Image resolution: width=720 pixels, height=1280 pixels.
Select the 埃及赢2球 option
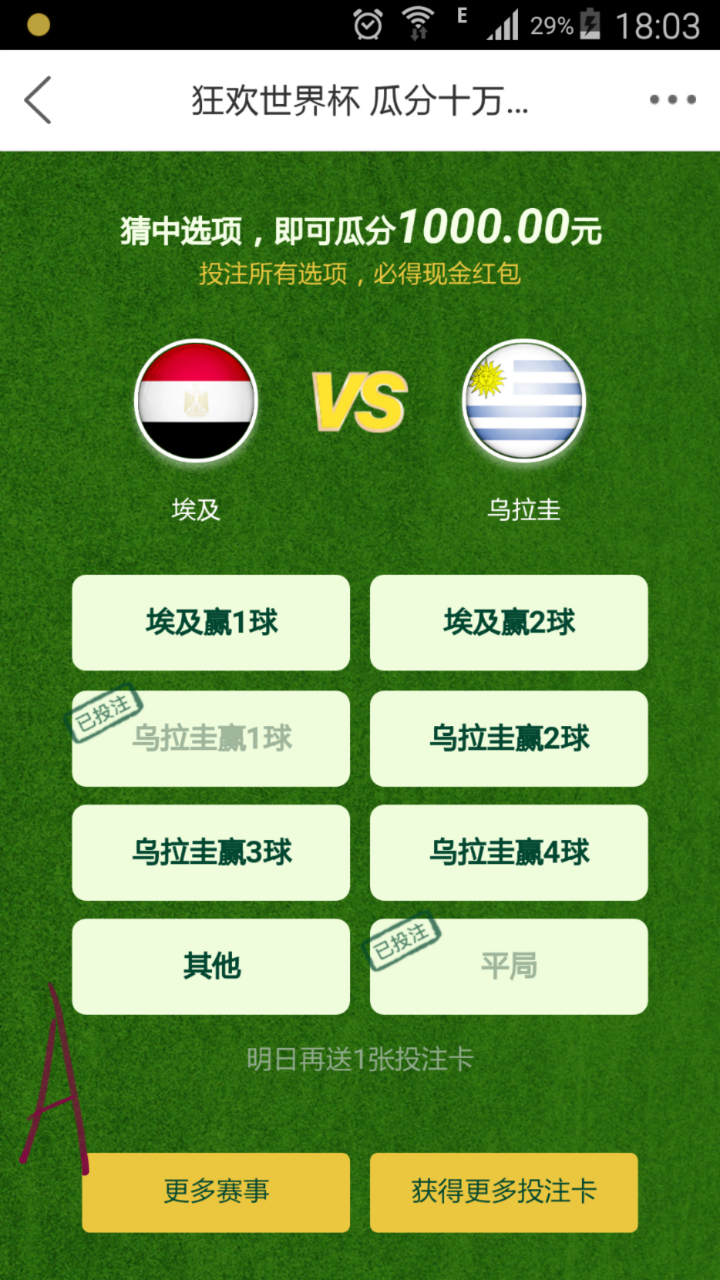(509, 623)
